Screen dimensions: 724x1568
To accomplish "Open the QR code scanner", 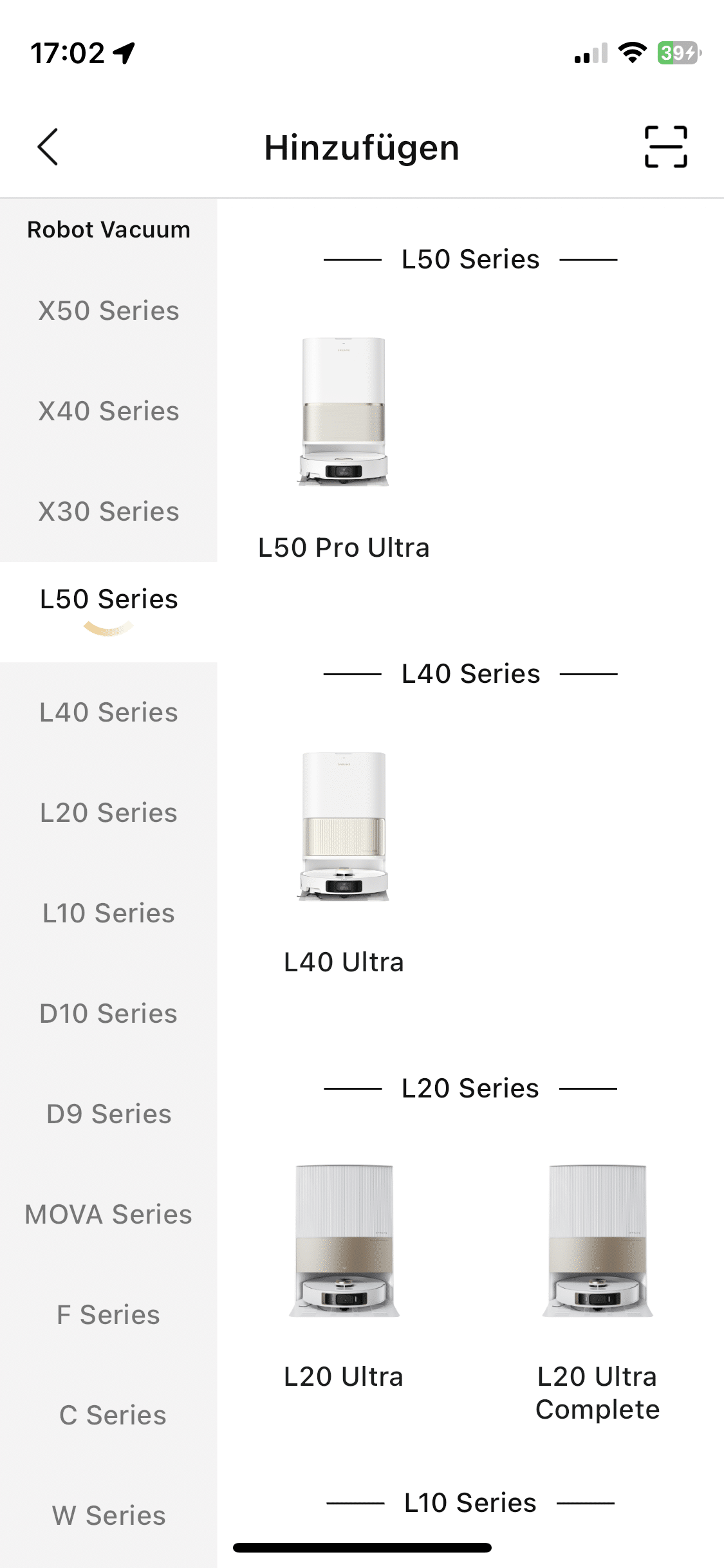I will point(665,147).
